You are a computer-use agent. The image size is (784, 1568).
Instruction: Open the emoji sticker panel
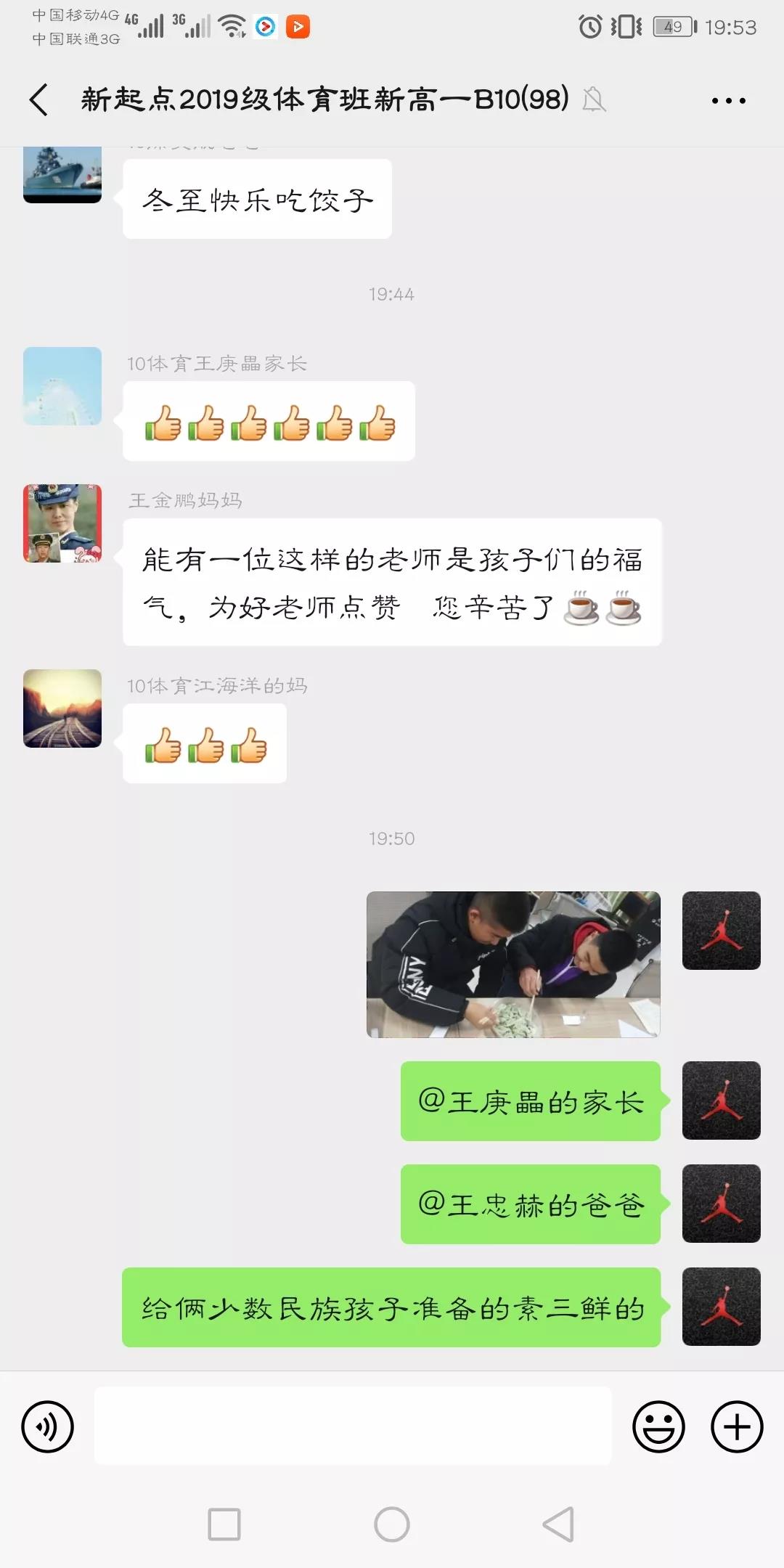[658, 1426]
